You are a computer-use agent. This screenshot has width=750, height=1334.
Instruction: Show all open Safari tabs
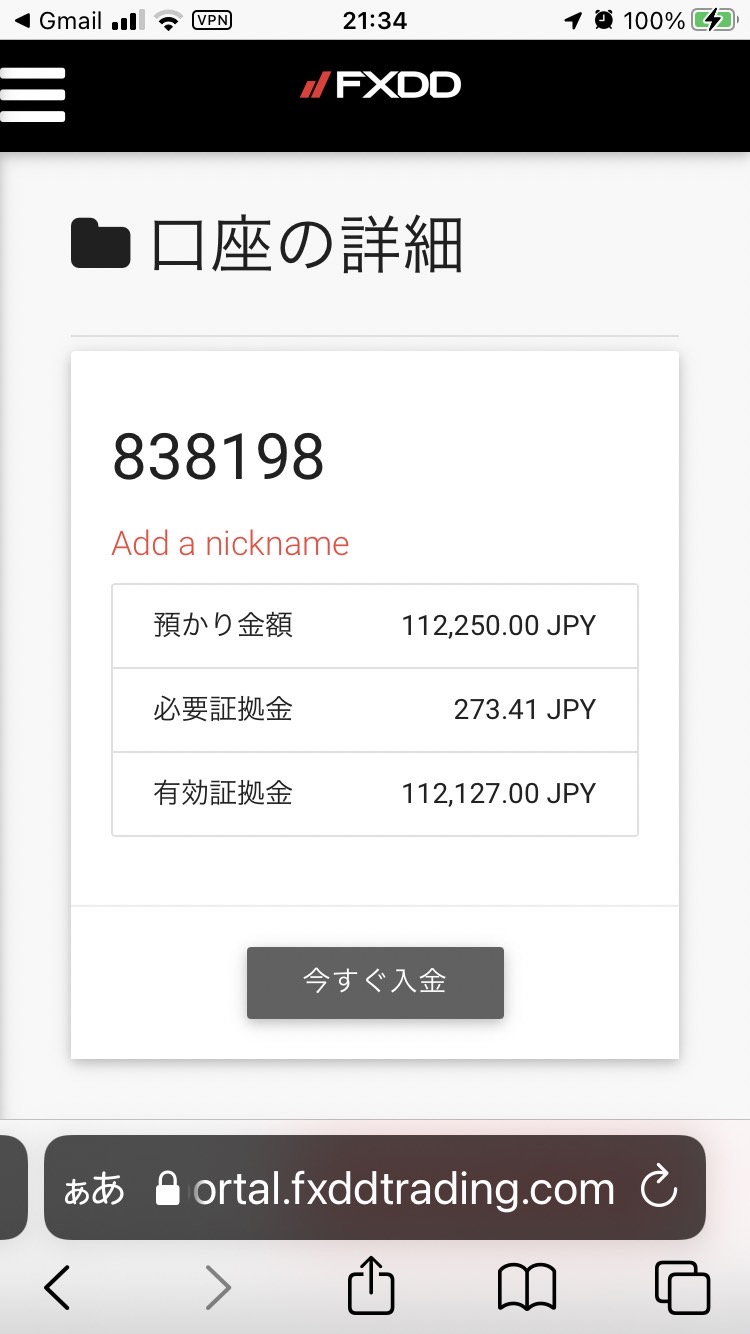point(682,1287)
